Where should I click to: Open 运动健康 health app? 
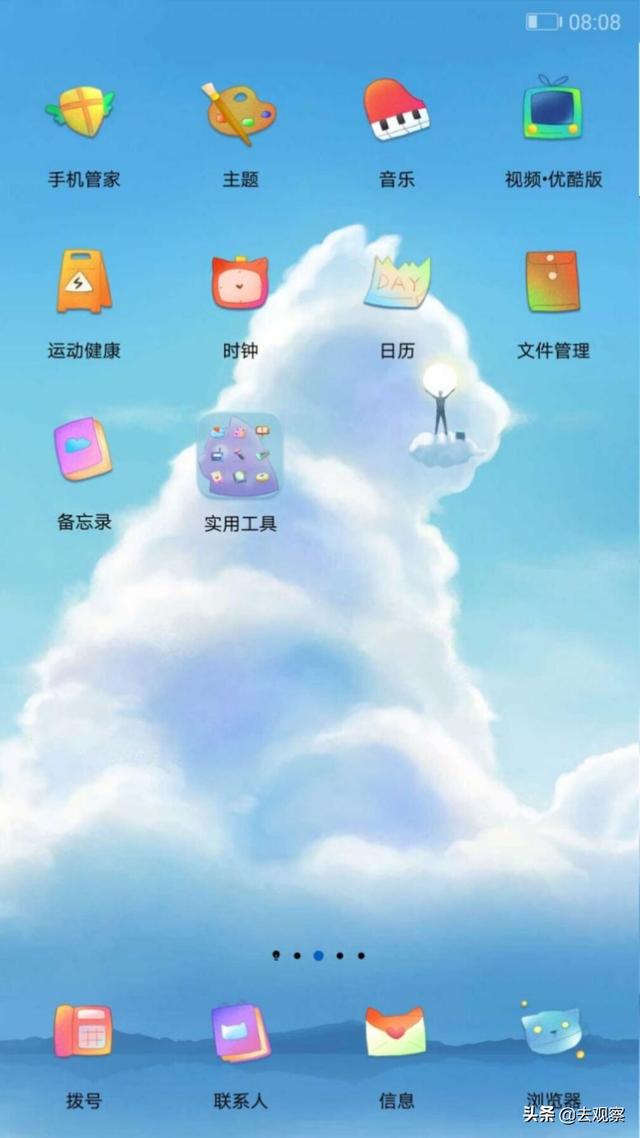coord(83,283)
